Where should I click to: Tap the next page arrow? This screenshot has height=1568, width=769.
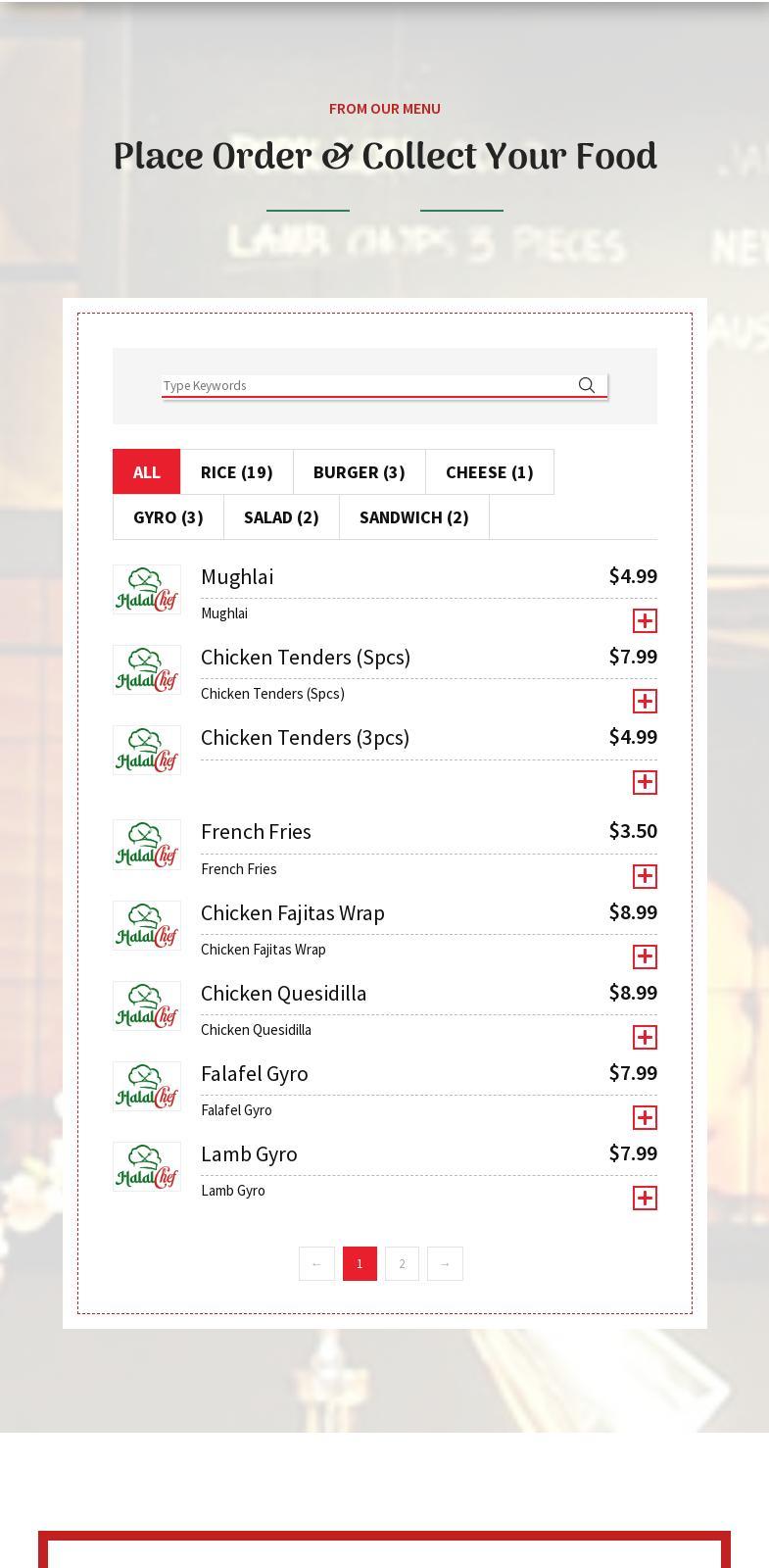[x=445, y=1264]
